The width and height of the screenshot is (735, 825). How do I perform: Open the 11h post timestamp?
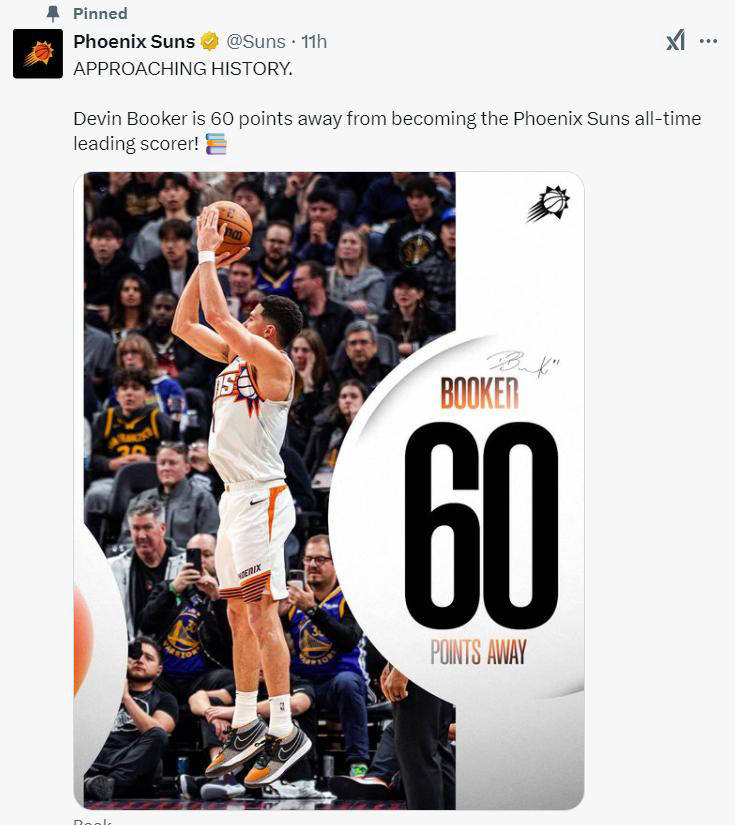(x=314, y=41)
